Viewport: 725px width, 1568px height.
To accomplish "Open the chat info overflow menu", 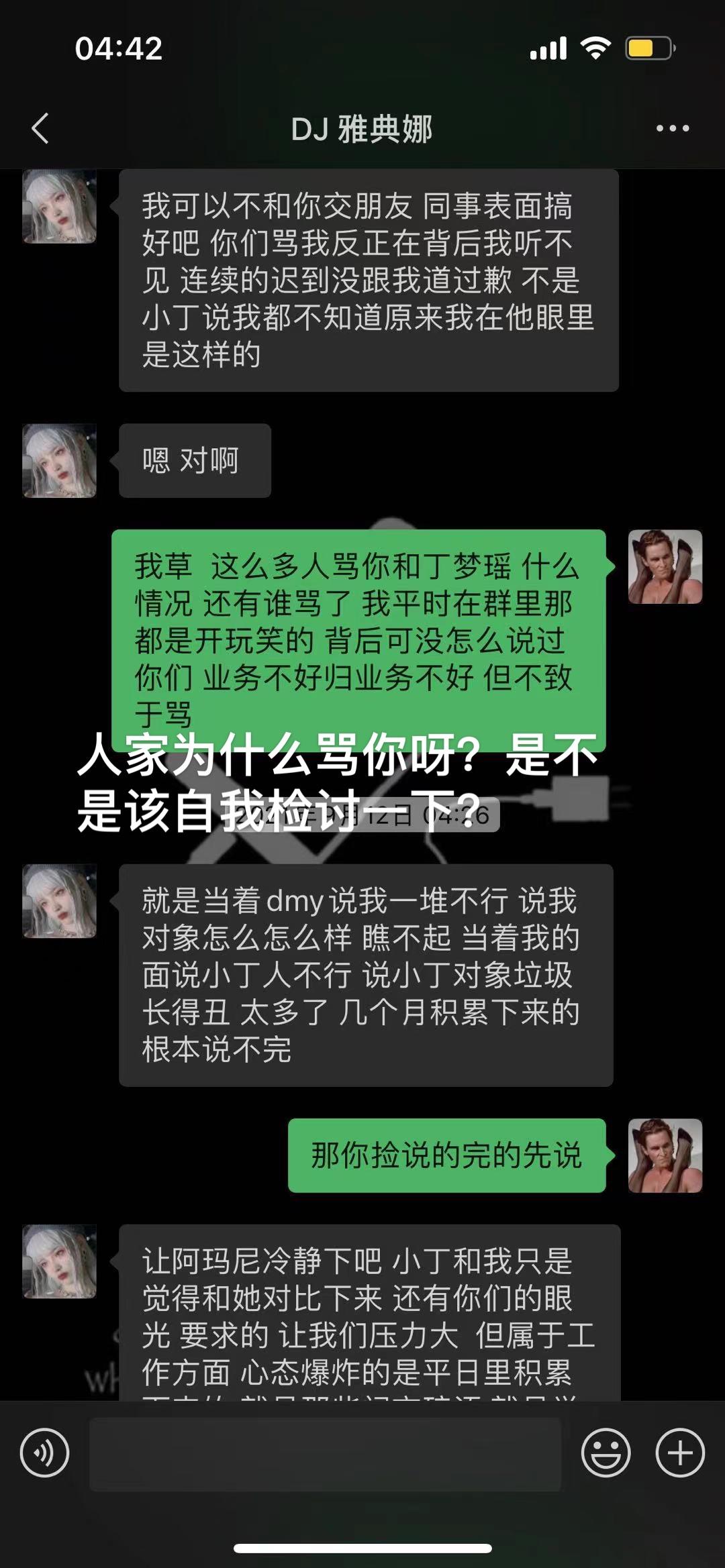I will [x=672, y=128].
